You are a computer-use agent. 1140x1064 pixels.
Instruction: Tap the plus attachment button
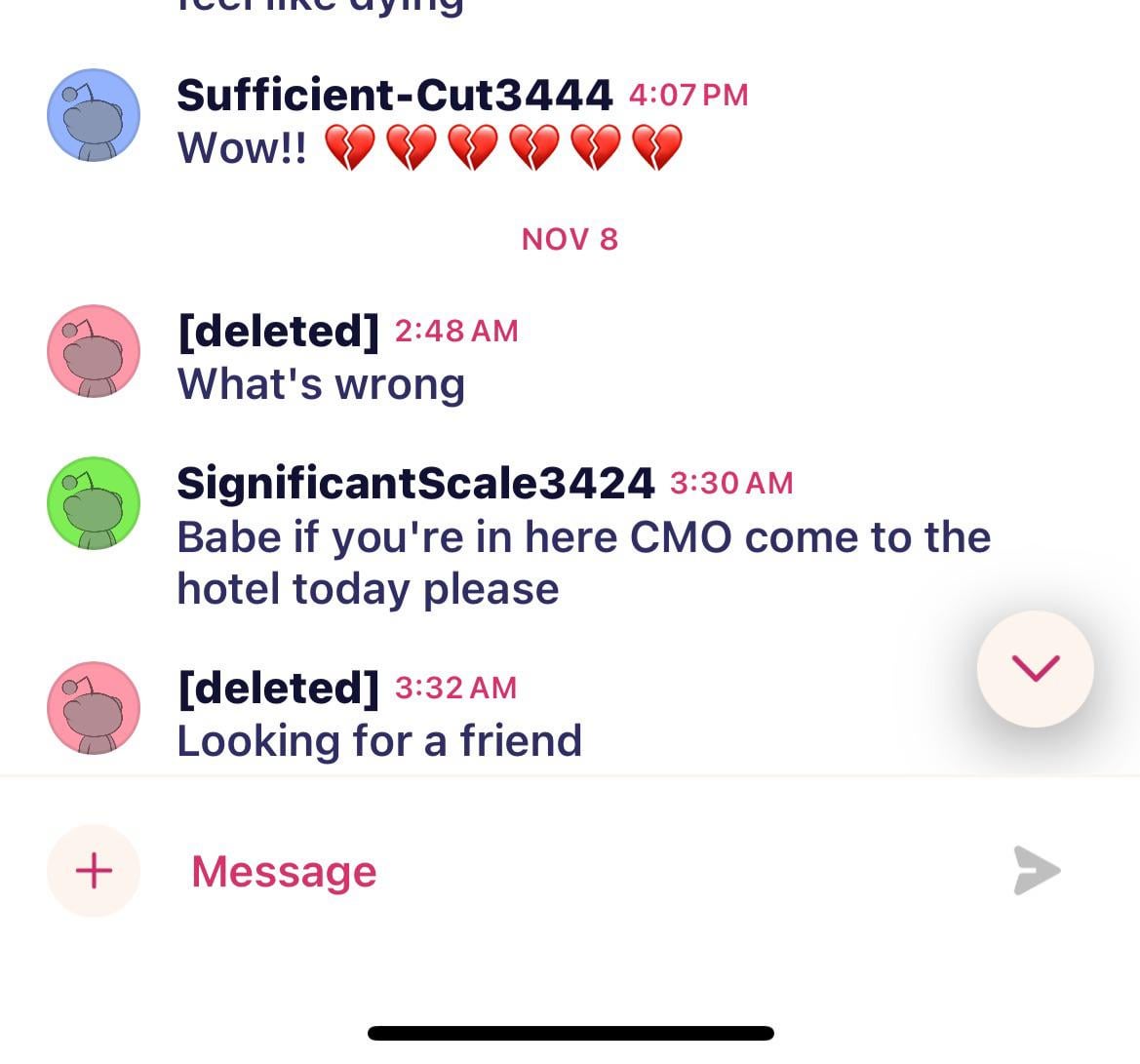coord(94,870)
